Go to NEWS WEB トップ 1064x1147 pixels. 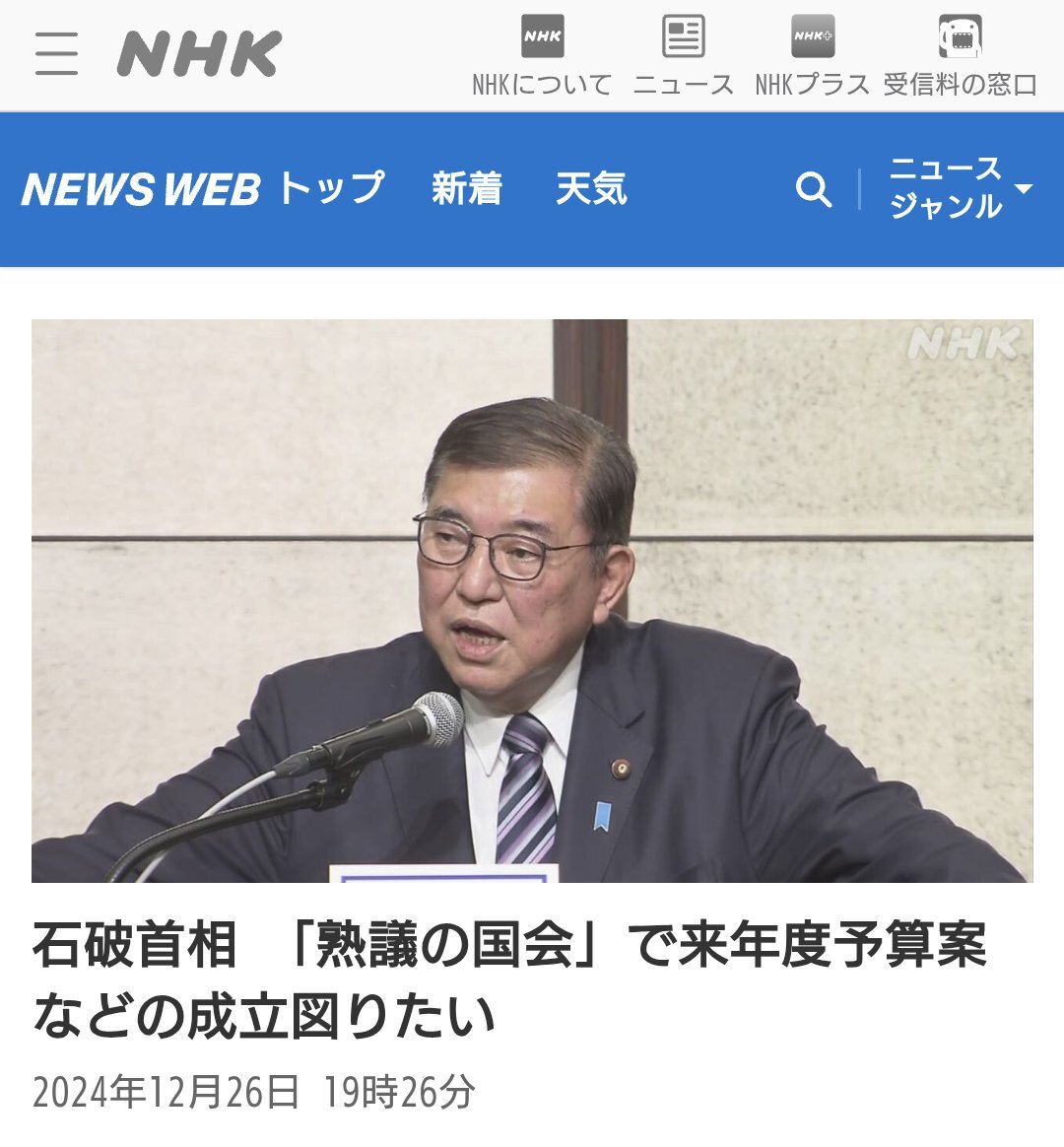203,188
